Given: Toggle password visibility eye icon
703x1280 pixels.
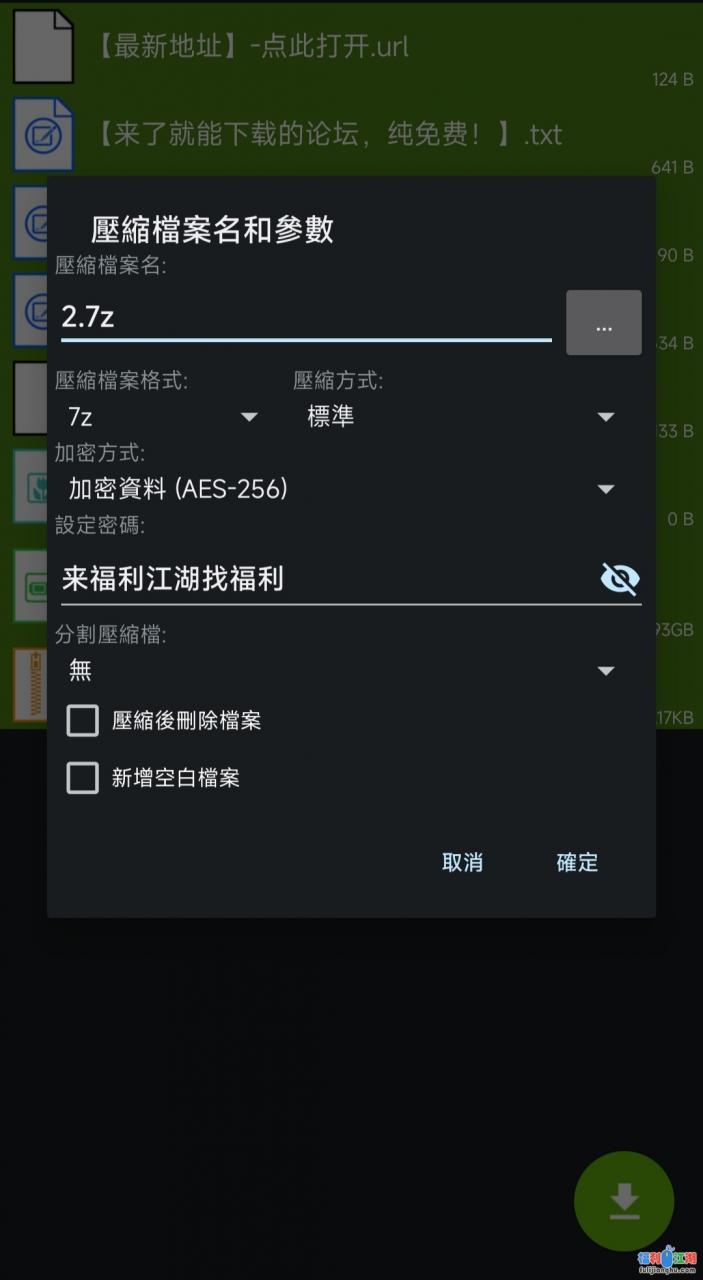Looking at the screenshot, I should point(619,578).
